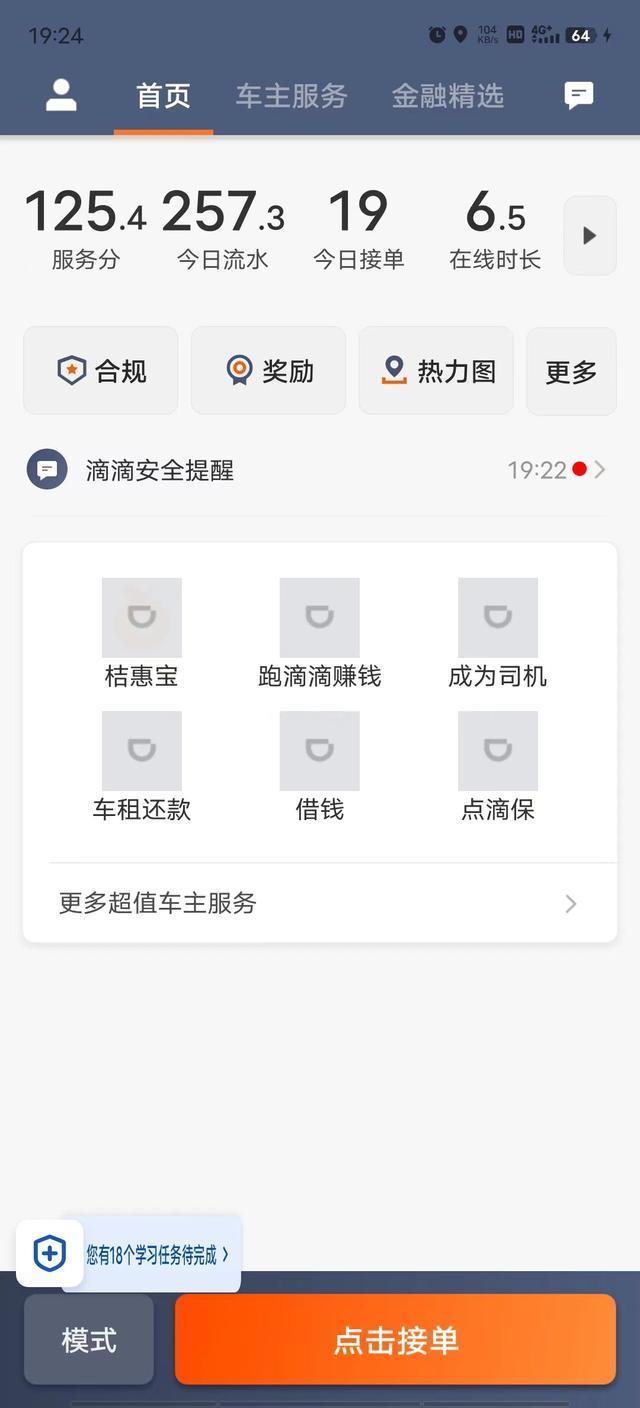Tap the 更多 button

pyautogui.click(x=571, y=371)
